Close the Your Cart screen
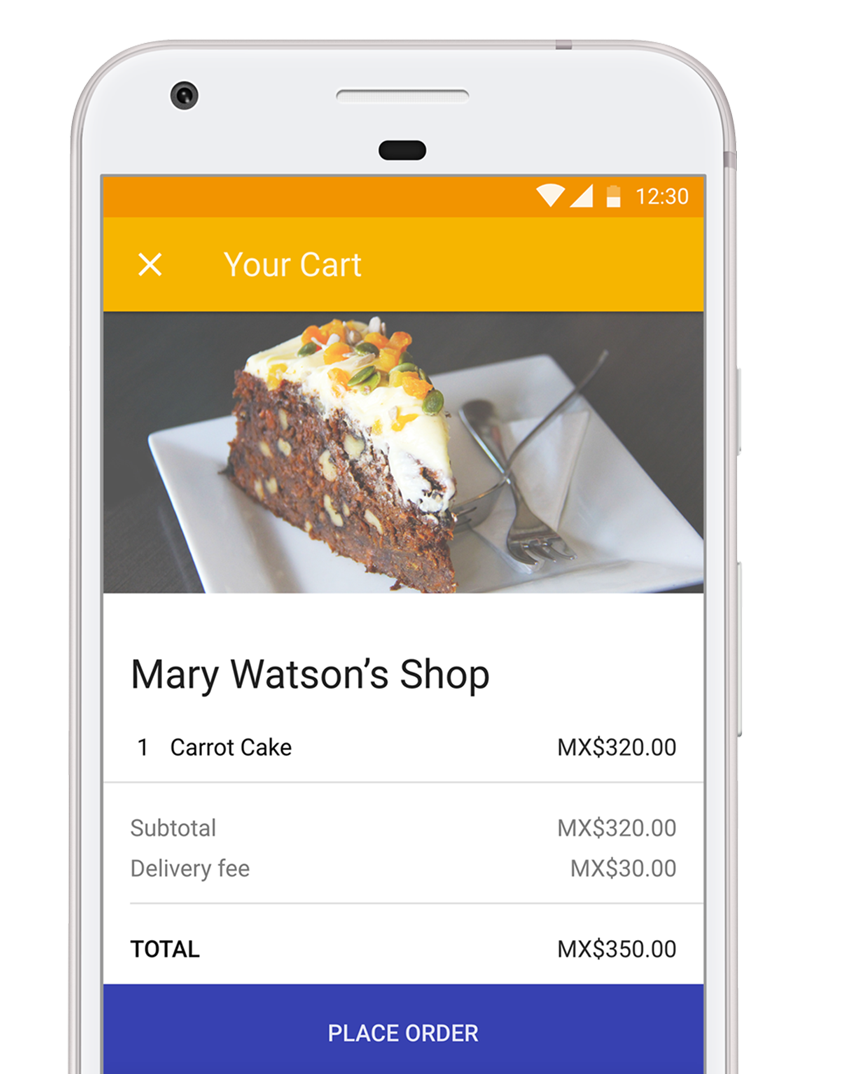The image size is (846, 1074). click(150, 265)
